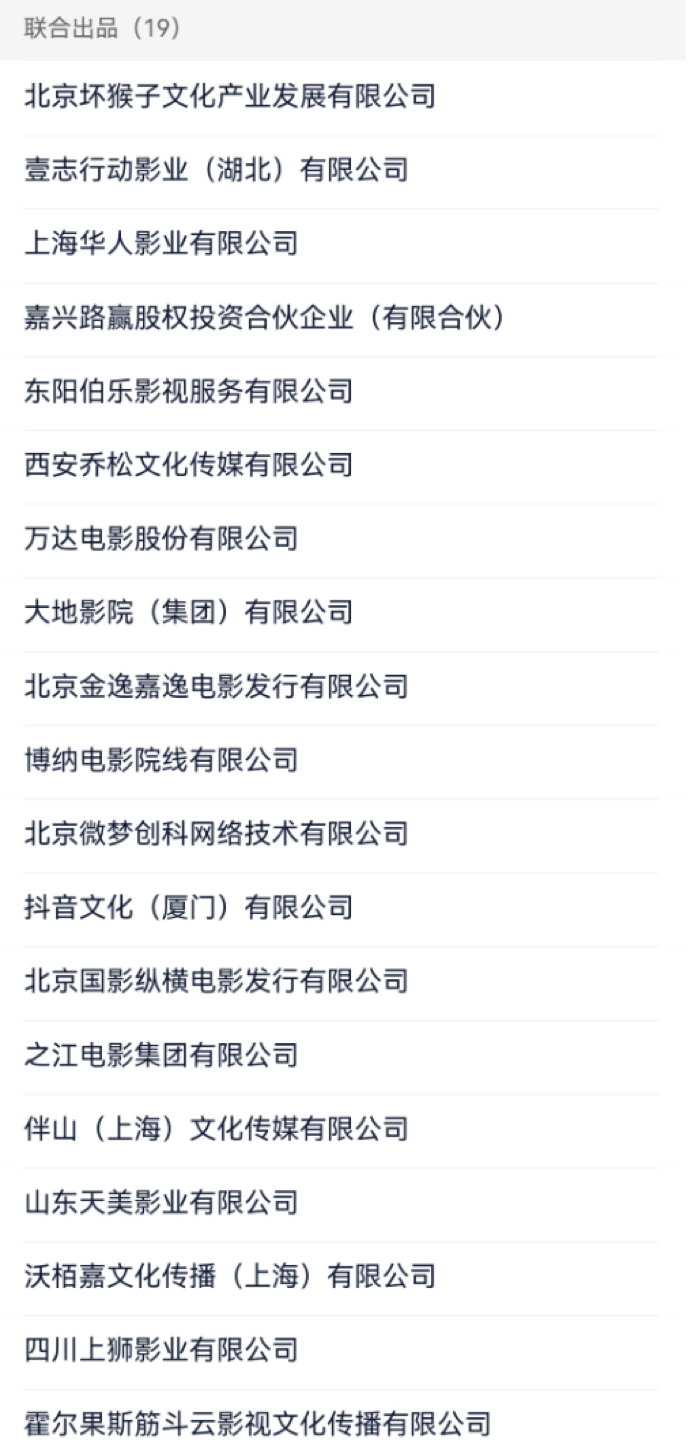691x1454 pixels.
Task: Select 沃栢嘉文化传播（上海）有限公司
Action: (230, 1276)
